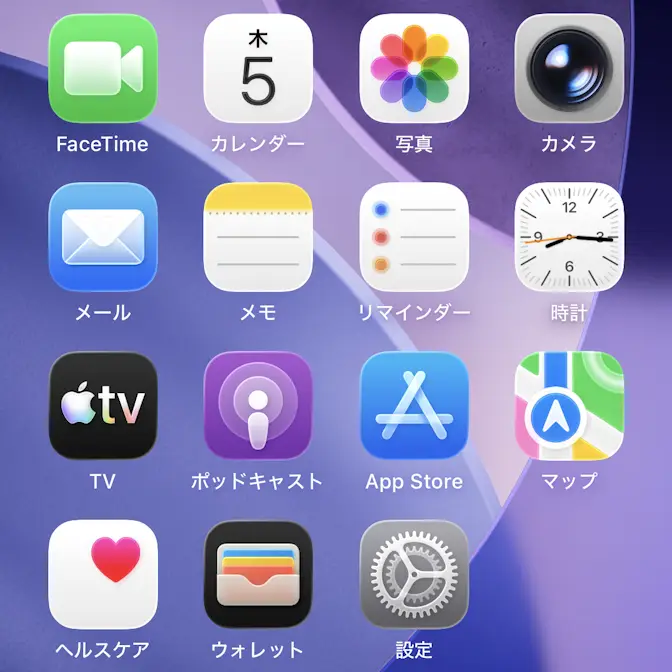Open the 時計 clock app

pos(569,237)
